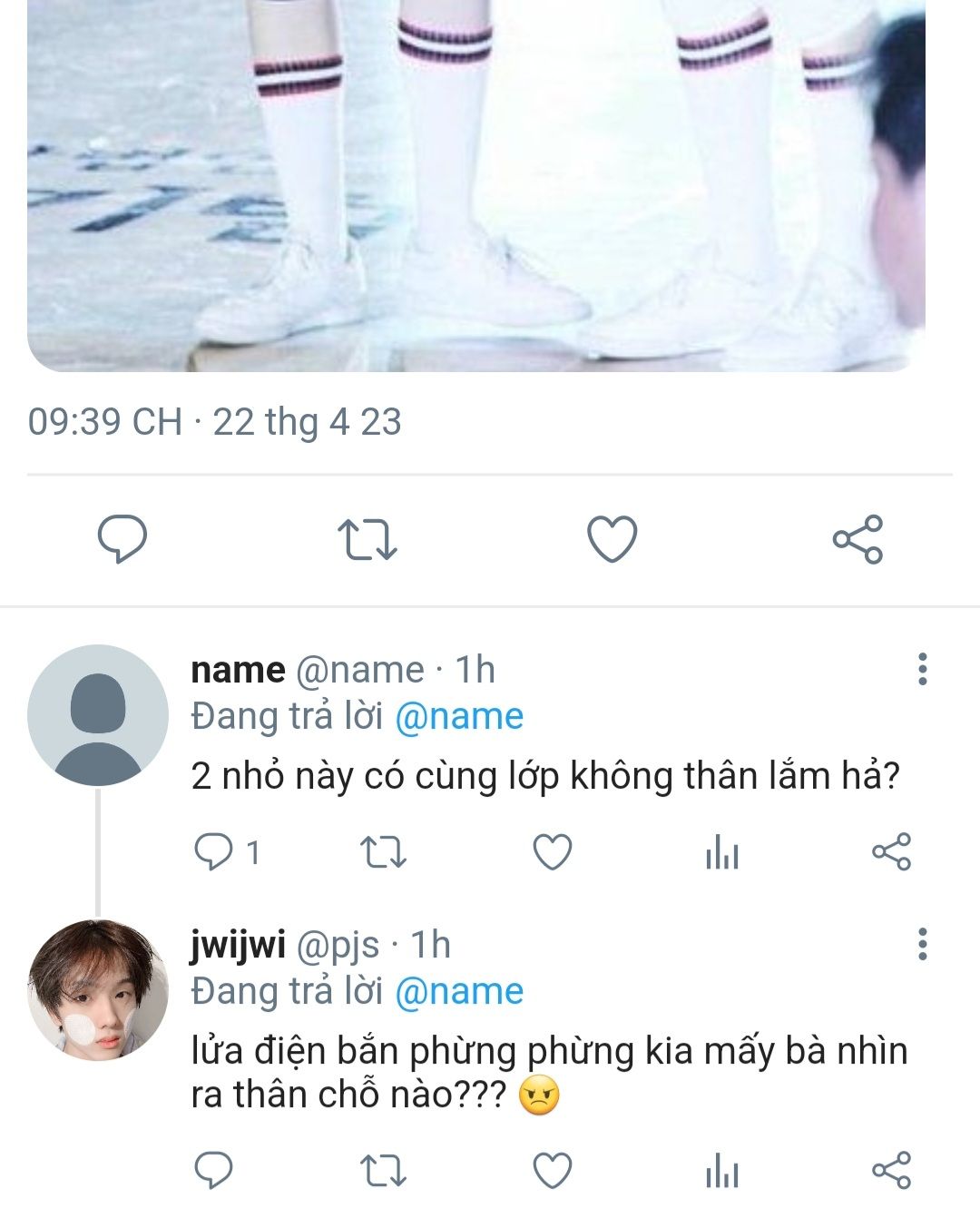Viewport: 980px width, 1208px height.
Task: Share the main tweet
Action: [857, 539]
